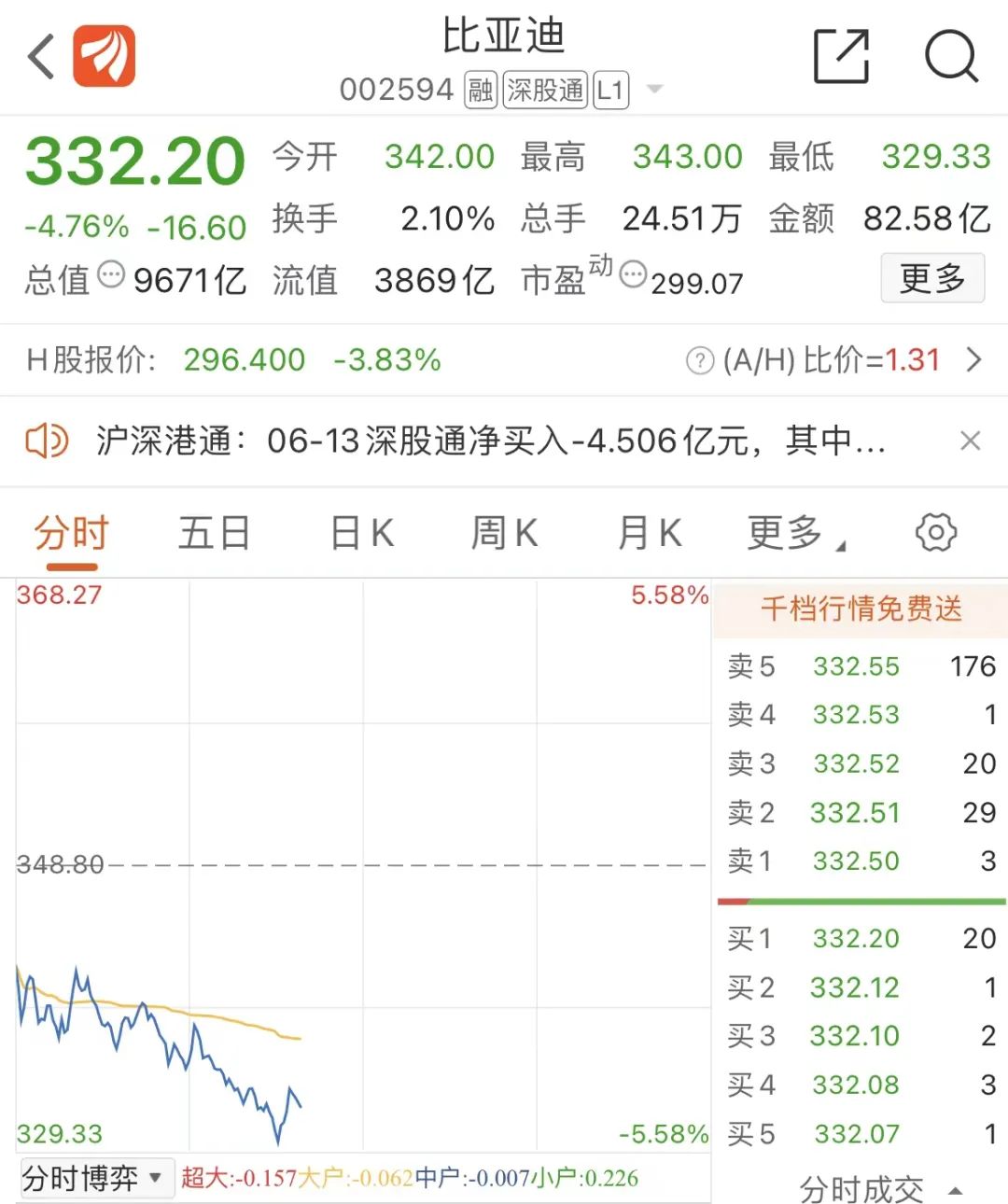Select the 分时 chart tab
This screenshot has height=1204, width=1008.
(71, 534)
